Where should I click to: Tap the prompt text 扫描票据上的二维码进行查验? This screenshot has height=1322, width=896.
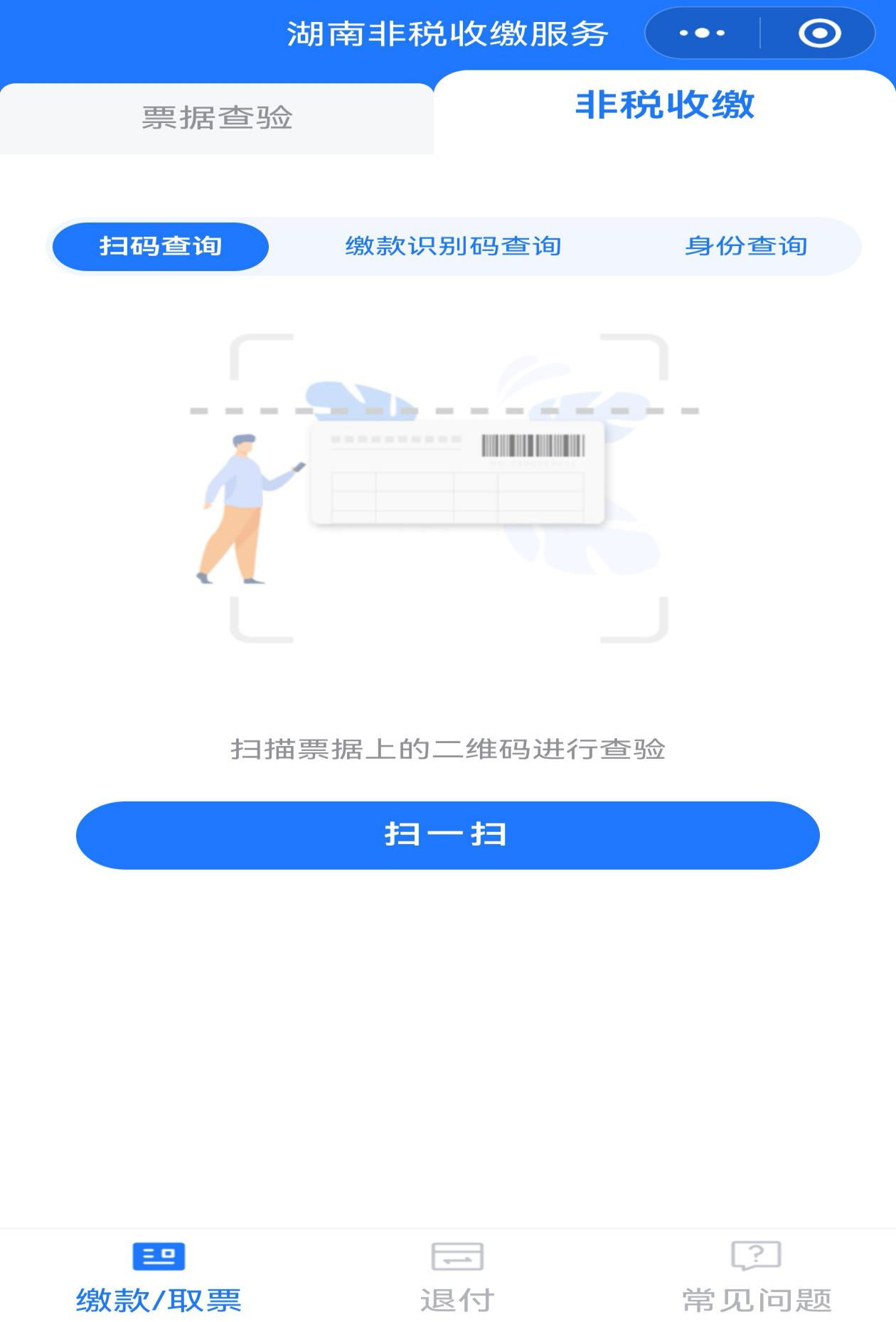click(x=449, y=749)
